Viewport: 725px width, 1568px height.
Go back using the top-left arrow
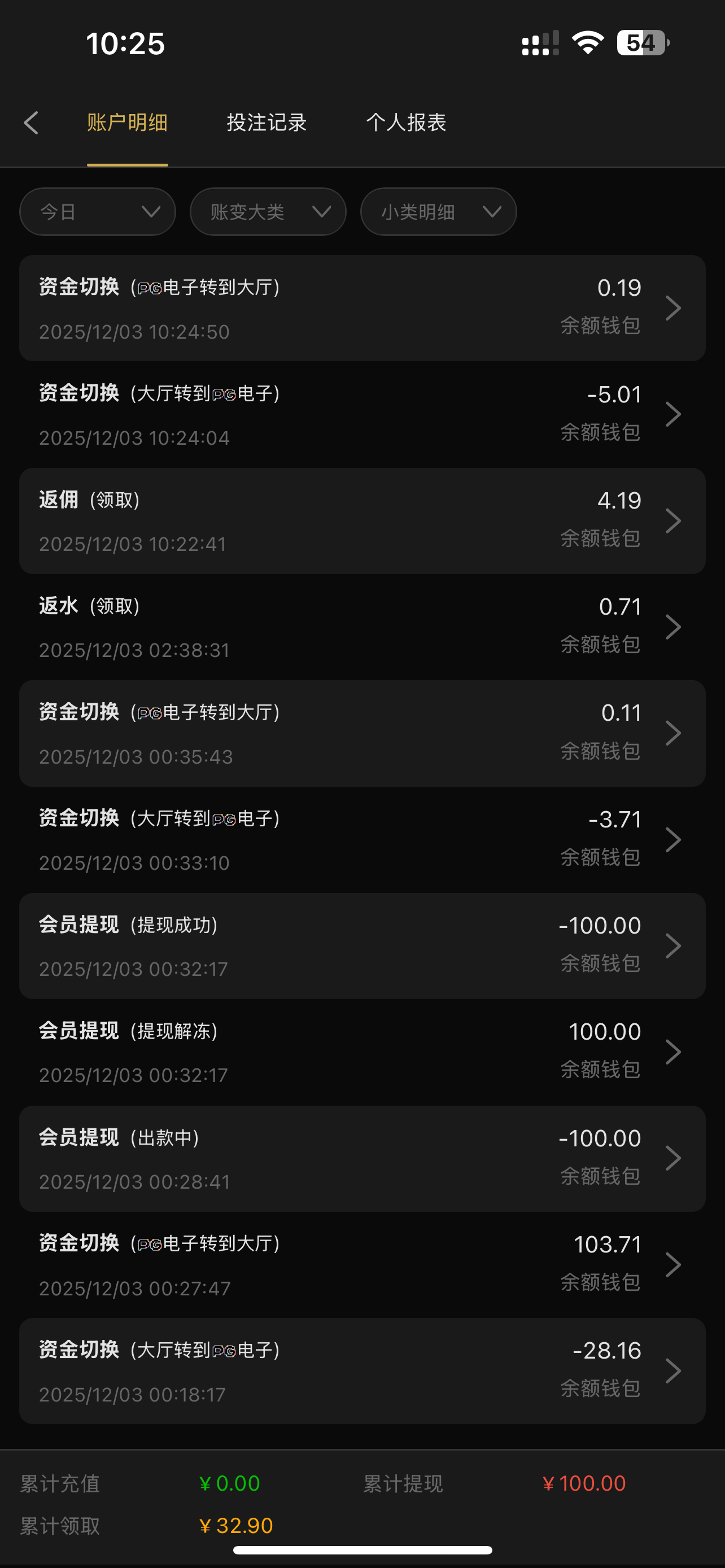(x=32, y=123)
